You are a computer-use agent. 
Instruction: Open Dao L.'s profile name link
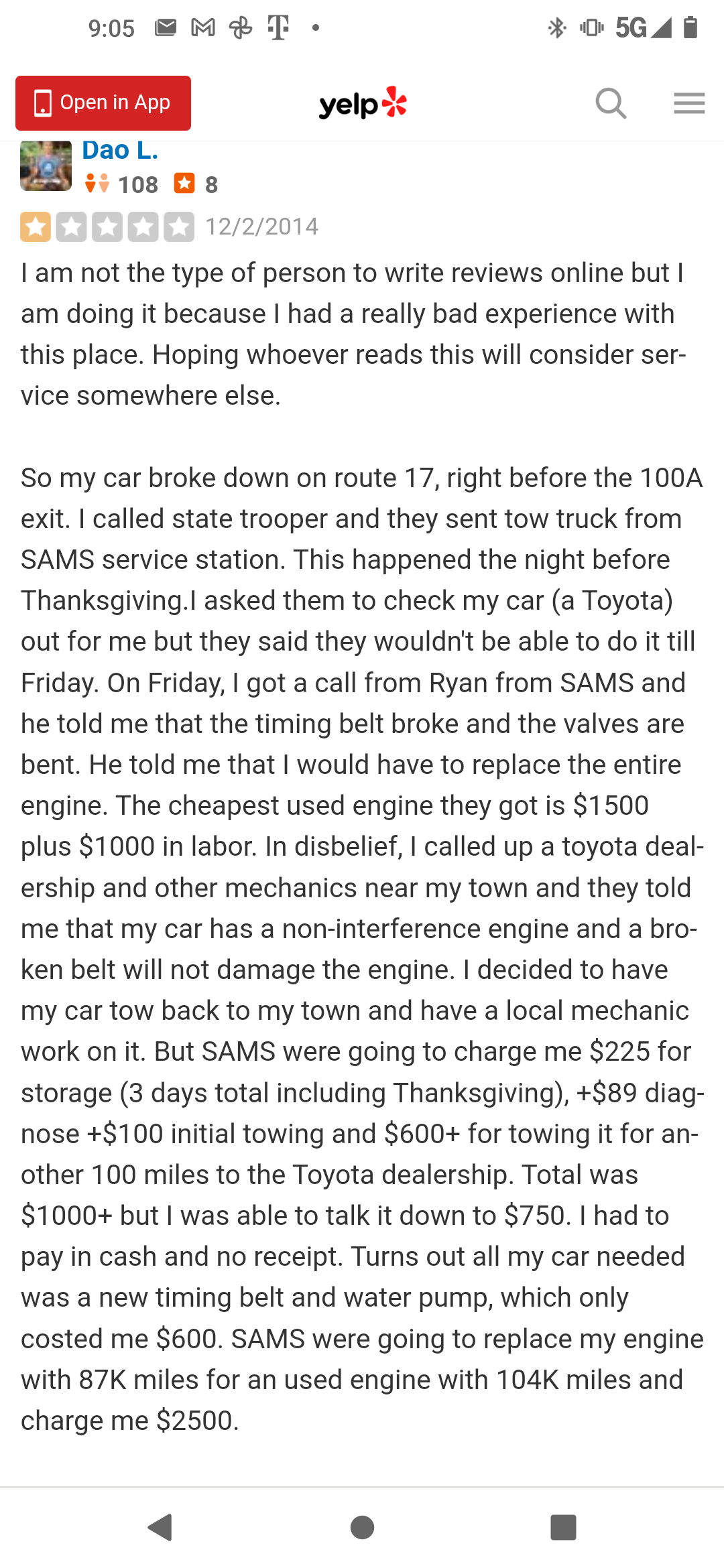120,151
